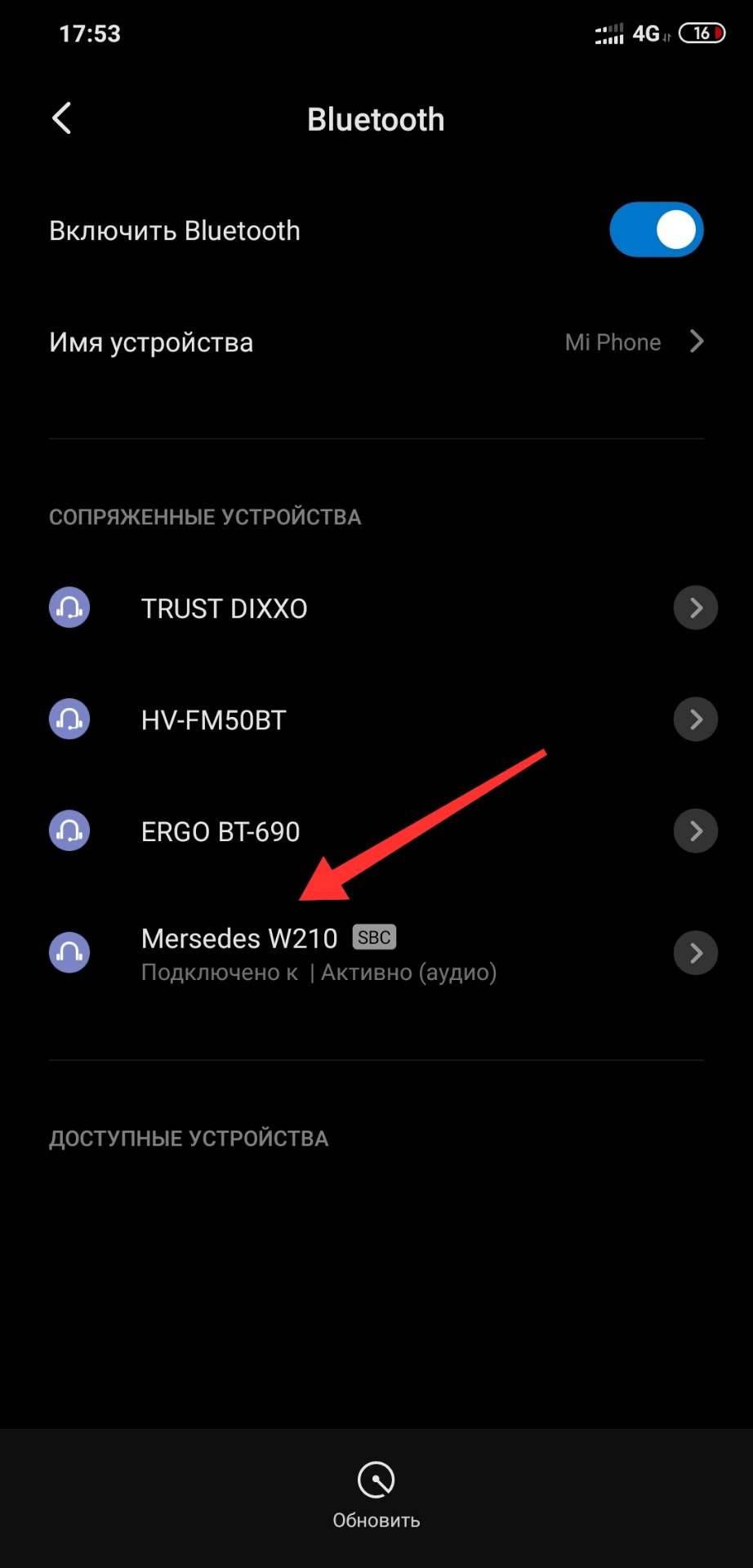Open details arrow for ERGO BT-690

pos(696,831)
